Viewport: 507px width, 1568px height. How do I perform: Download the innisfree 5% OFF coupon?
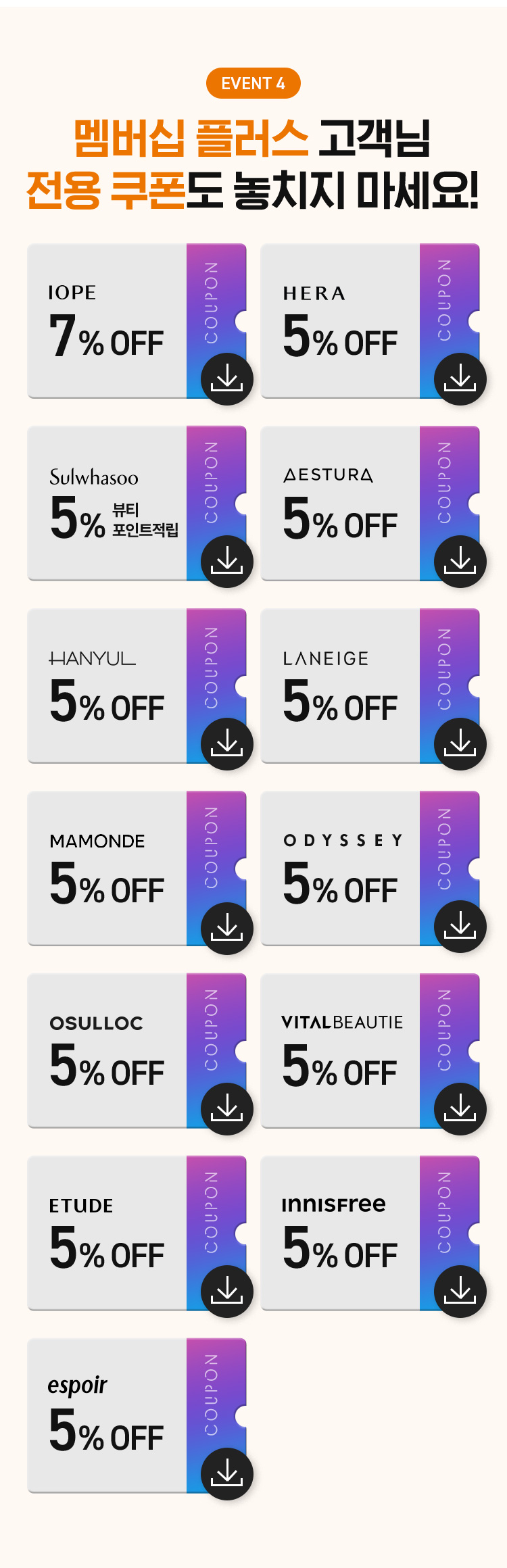(460, 1292)
